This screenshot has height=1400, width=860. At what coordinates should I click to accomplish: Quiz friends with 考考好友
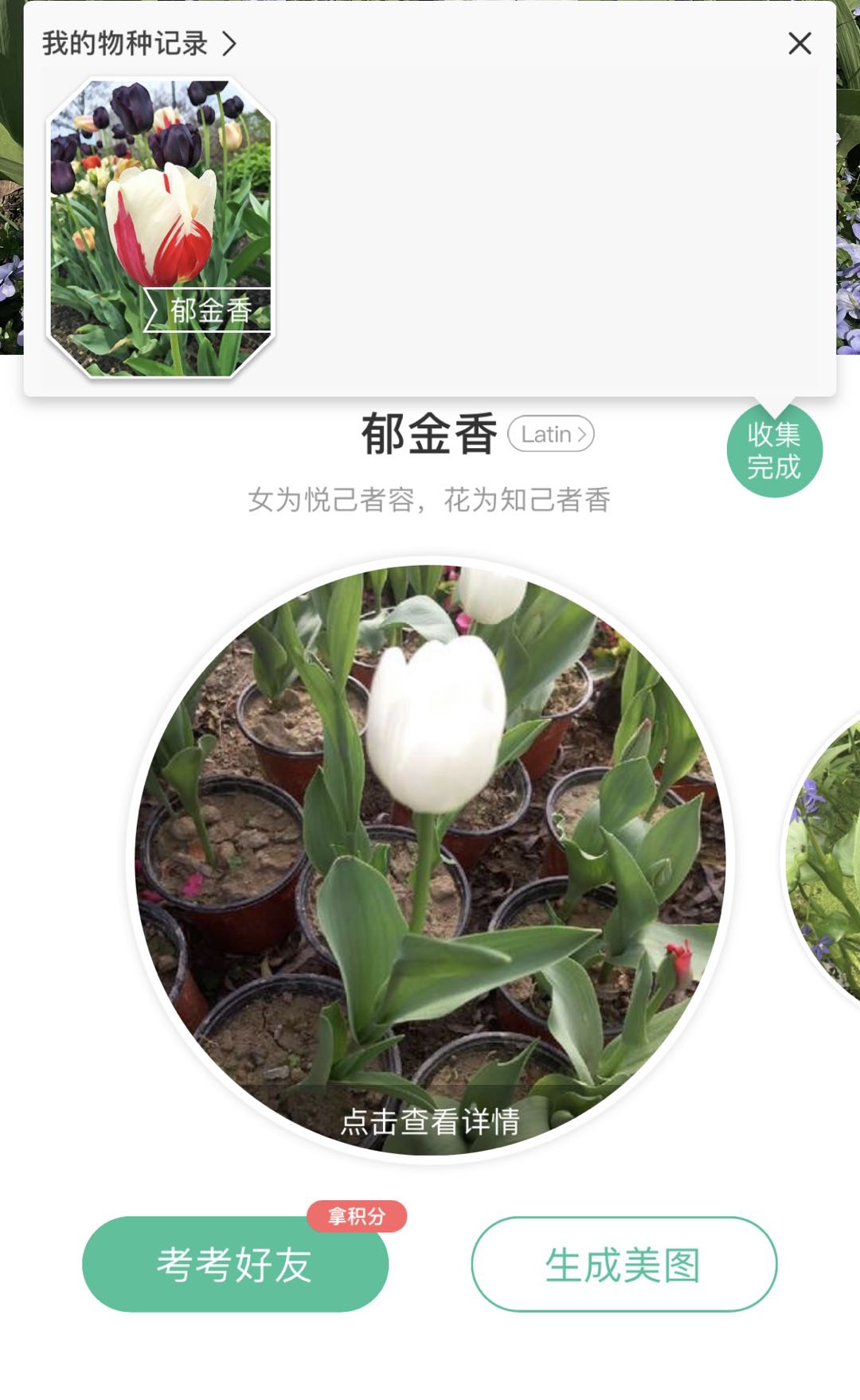point(235,1264)
